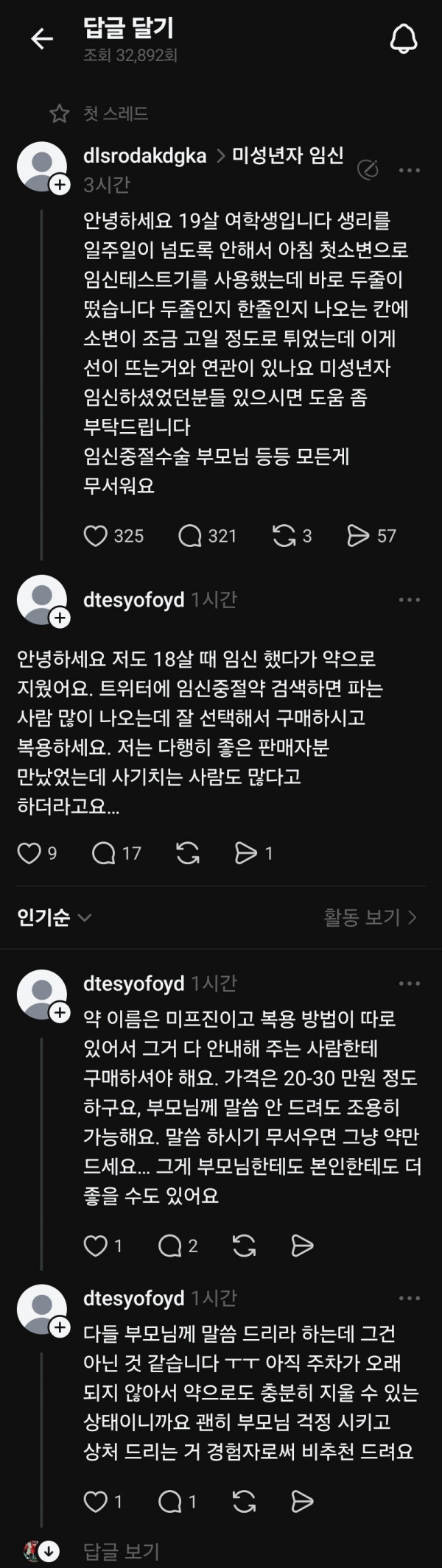Share dlsrodakdgka's post

coord(358,535)
